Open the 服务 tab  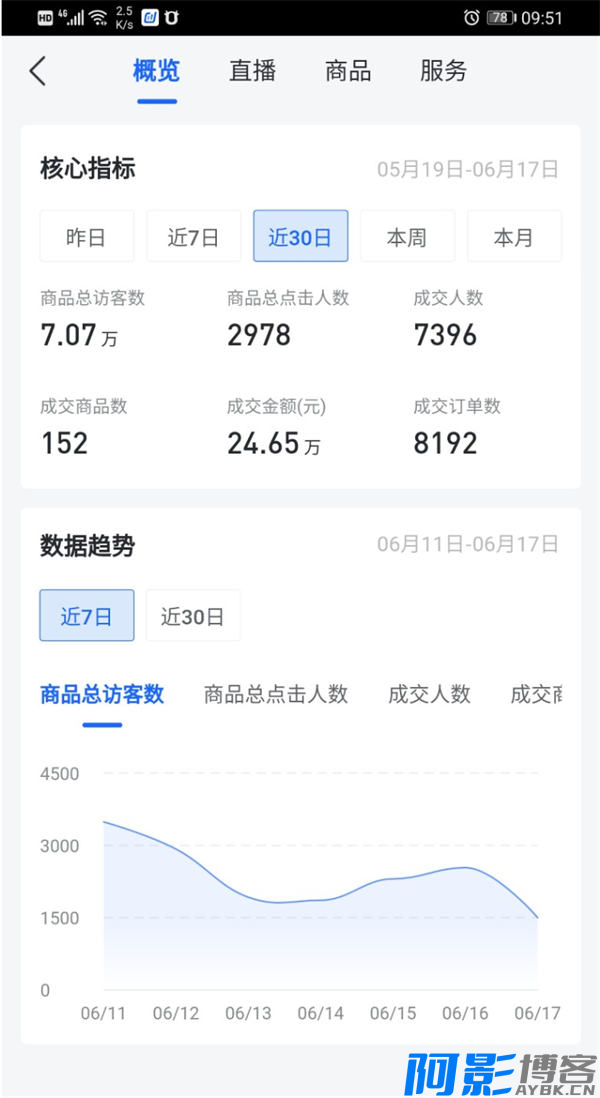pos(443,71)
